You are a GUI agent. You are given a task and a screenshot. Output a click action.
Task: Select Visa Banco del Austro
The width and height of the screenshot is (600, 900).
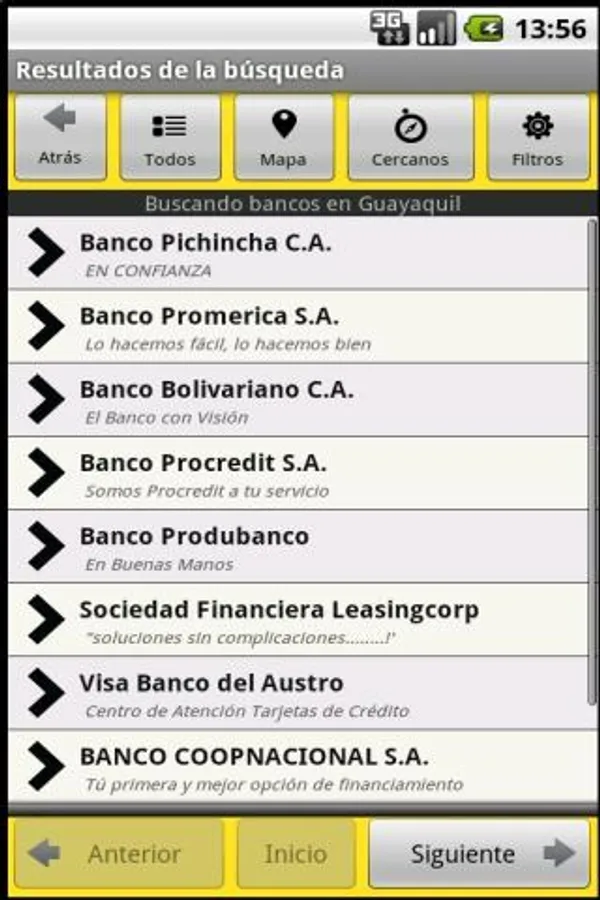coord(298,694)
